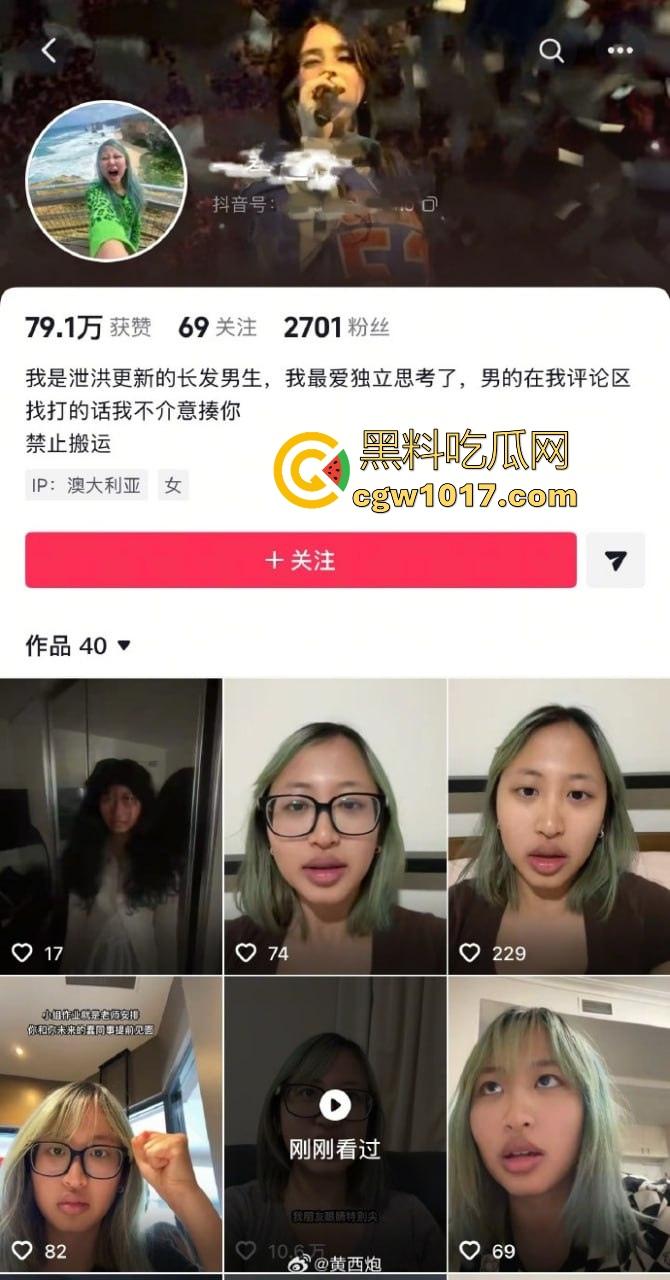View the 69 关注 following list
The width and height of the screenshot is (670, 1280).
(x=217, y=327)
